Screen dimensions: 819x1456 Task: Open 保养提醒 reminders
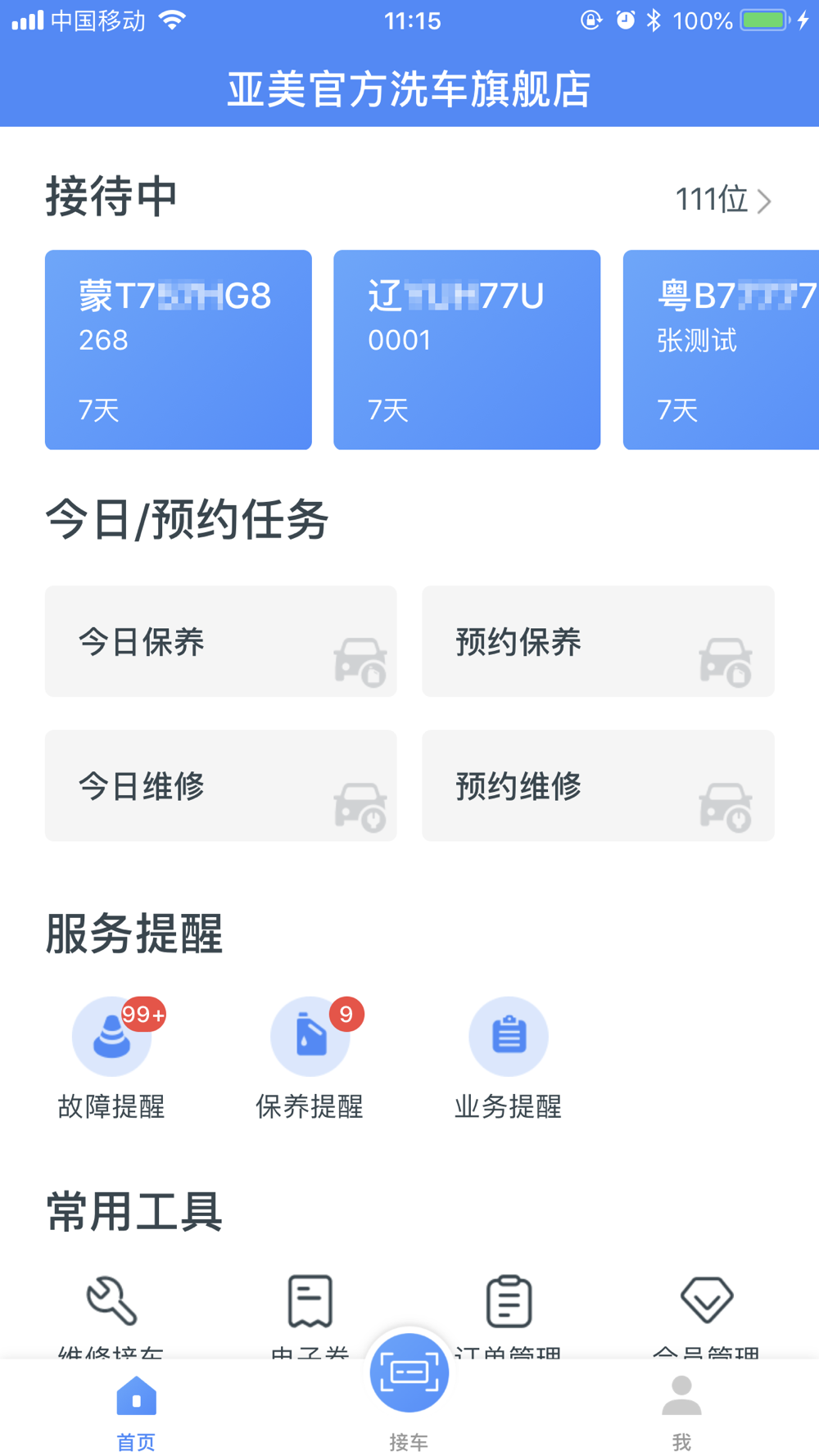click(x=310, y=1058)
